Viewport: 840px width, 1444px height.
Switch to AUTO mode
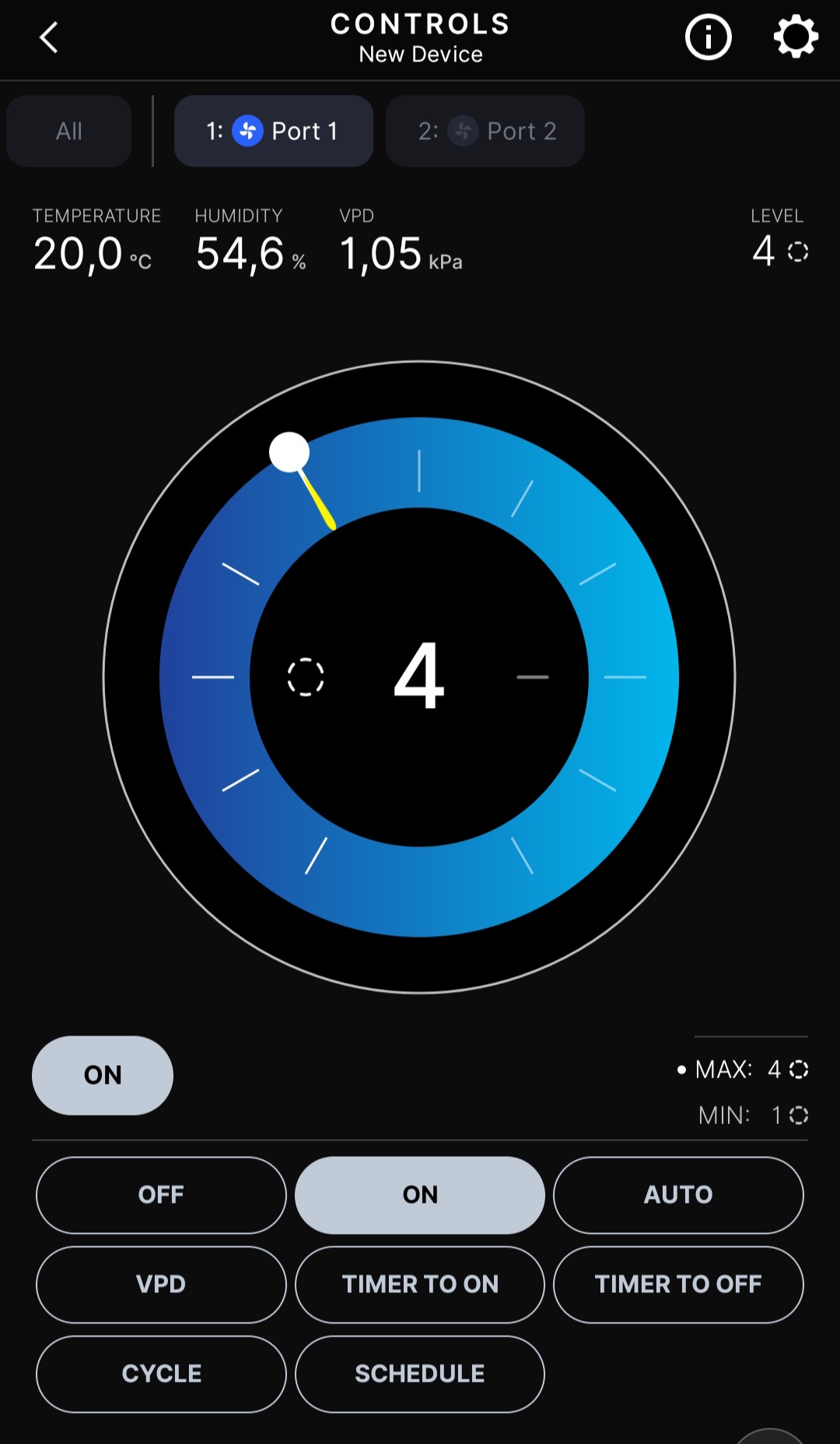pos(678,1195)
